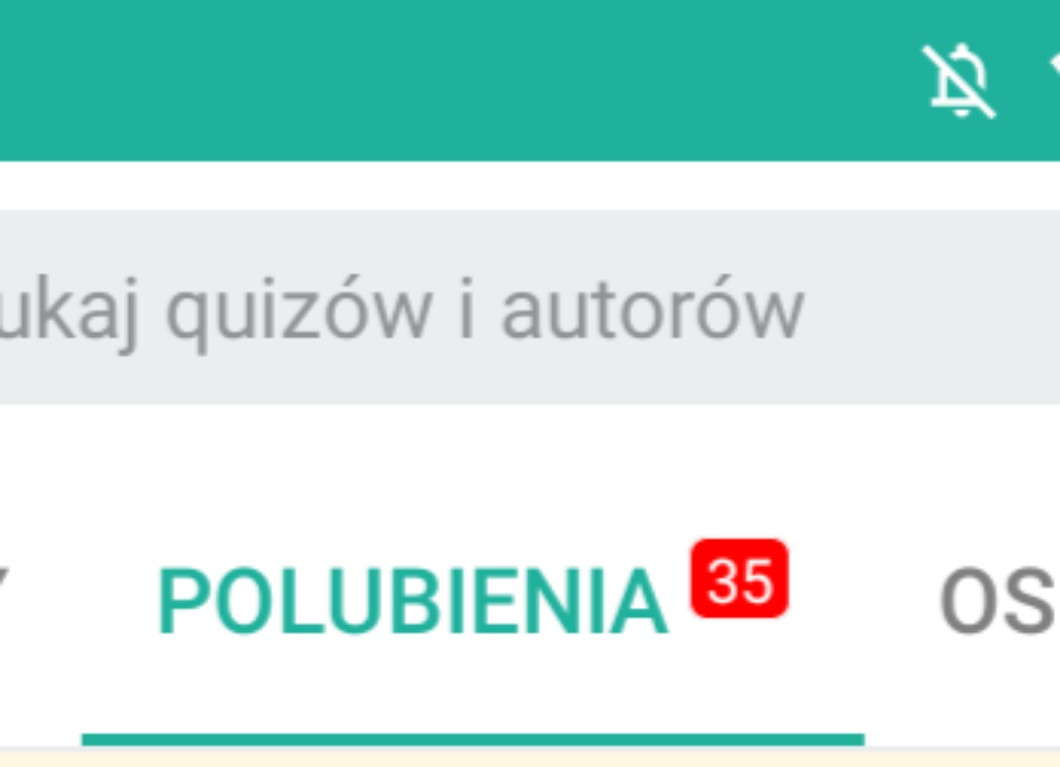Switch to the tab starting with OS
This screenshot has width=1060, height=767.
998,600
